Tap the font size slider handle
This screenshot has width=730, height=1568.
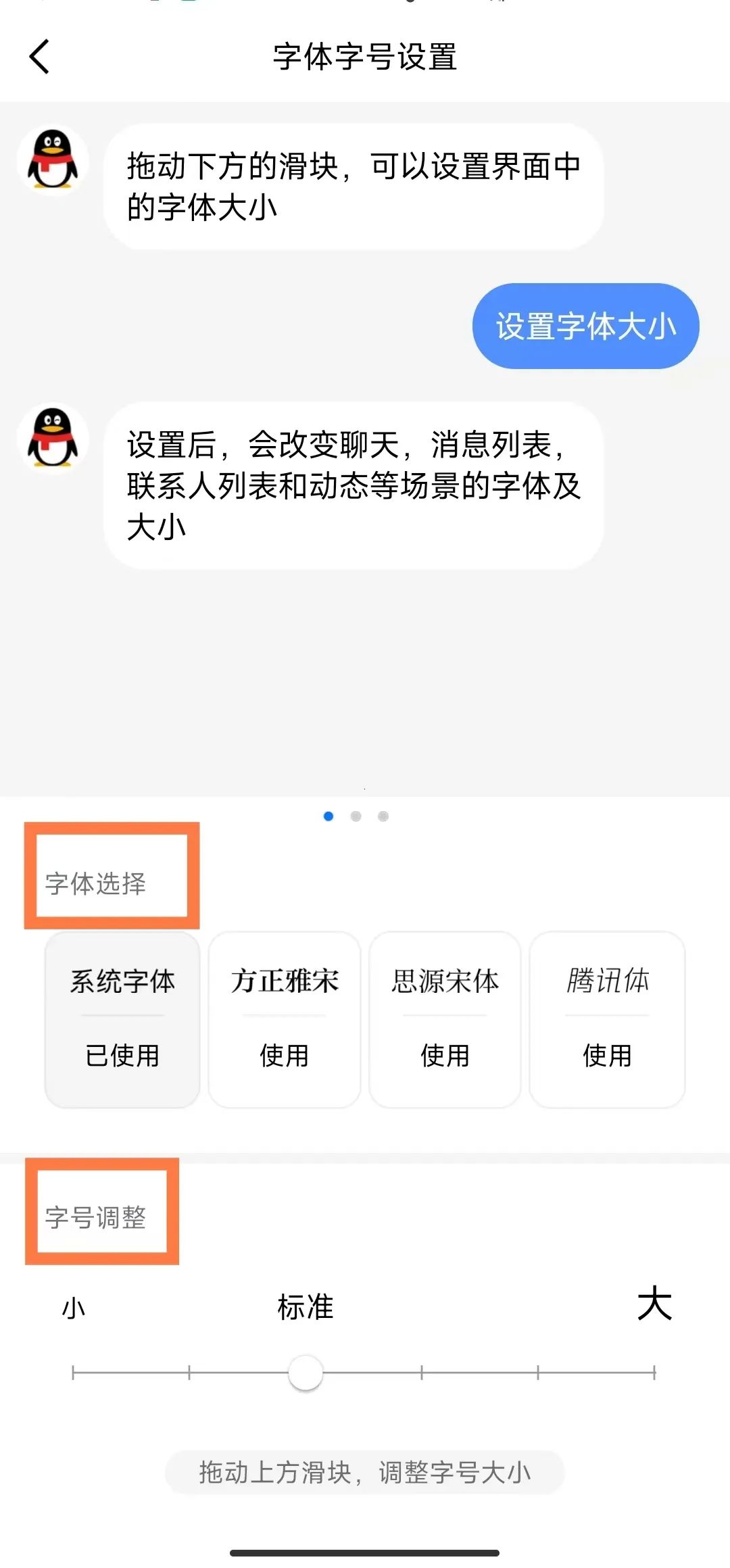(306, 1372)
